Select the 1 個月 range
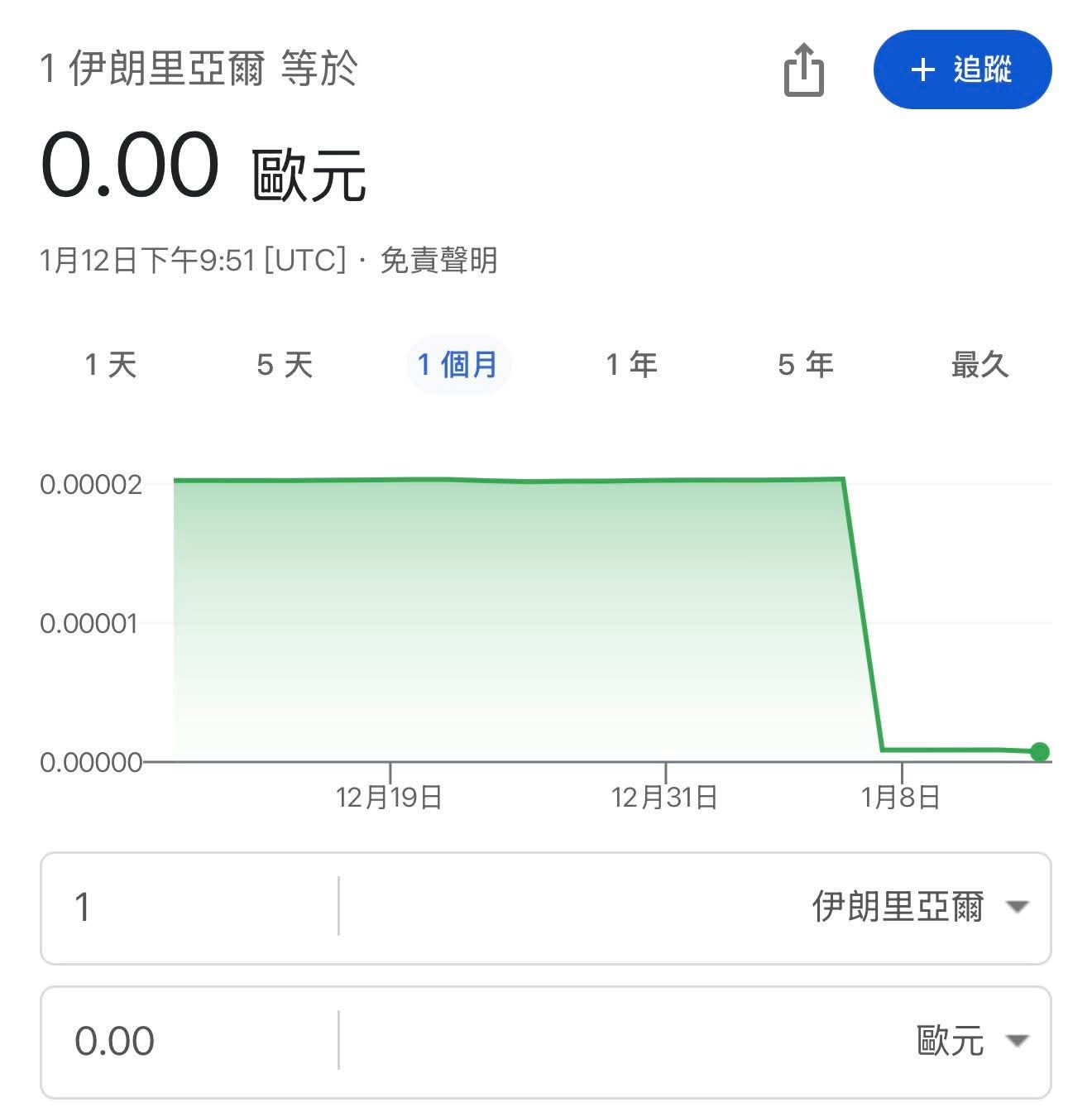This screenshot has height=1112, width=1092. (458, 364)
